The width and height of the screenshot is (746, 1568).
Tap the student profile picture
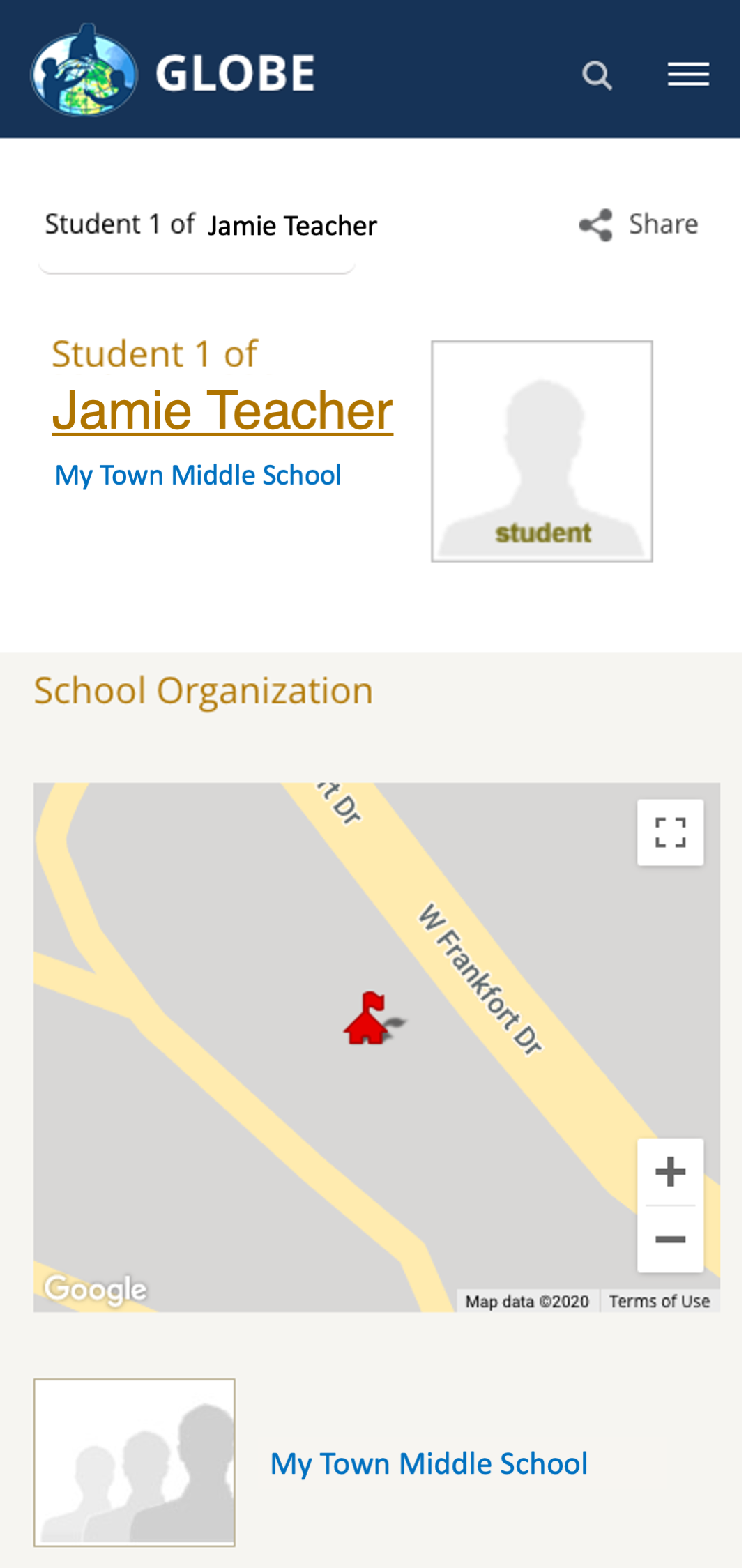pyautogui.click(x=542, y=451)
